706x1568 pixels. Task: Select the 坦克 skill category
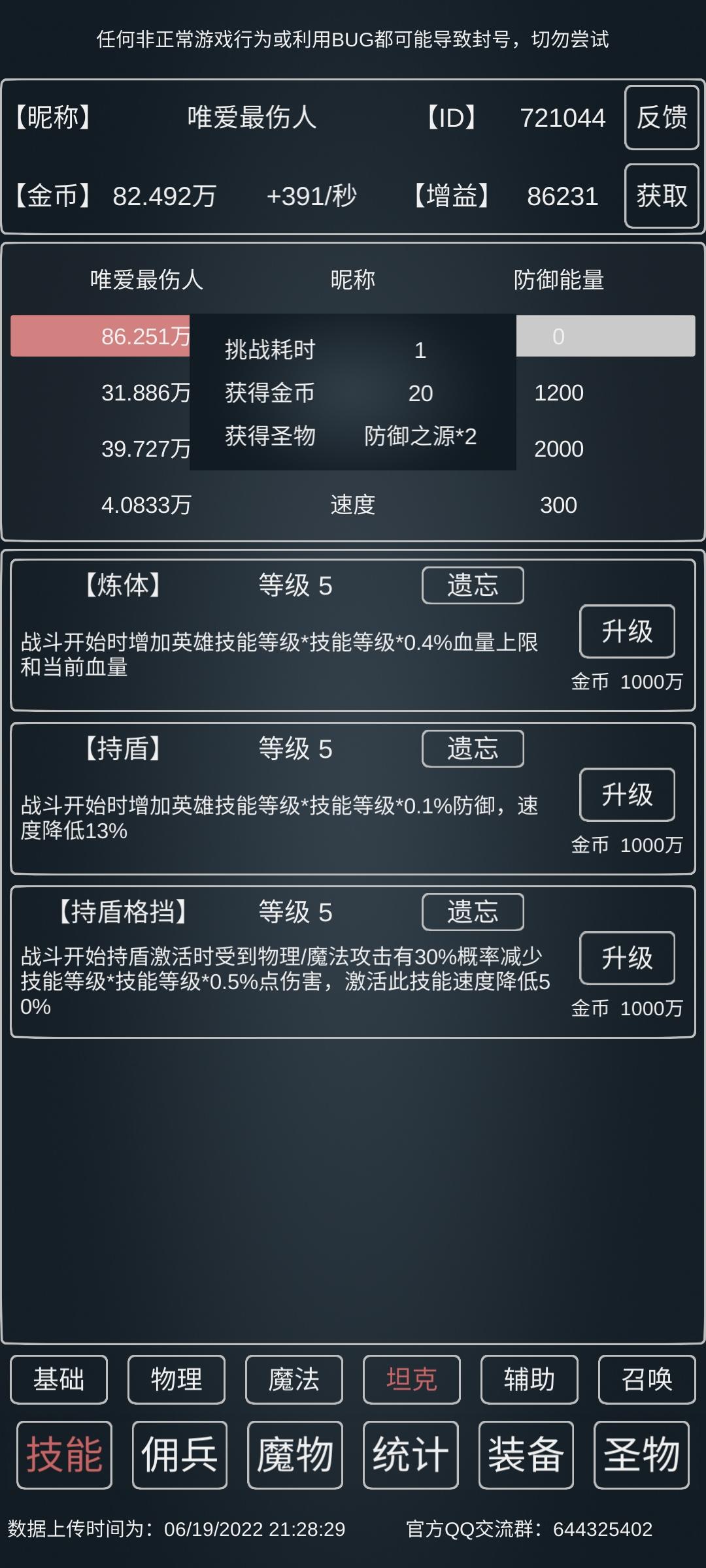pos(412,1379)
